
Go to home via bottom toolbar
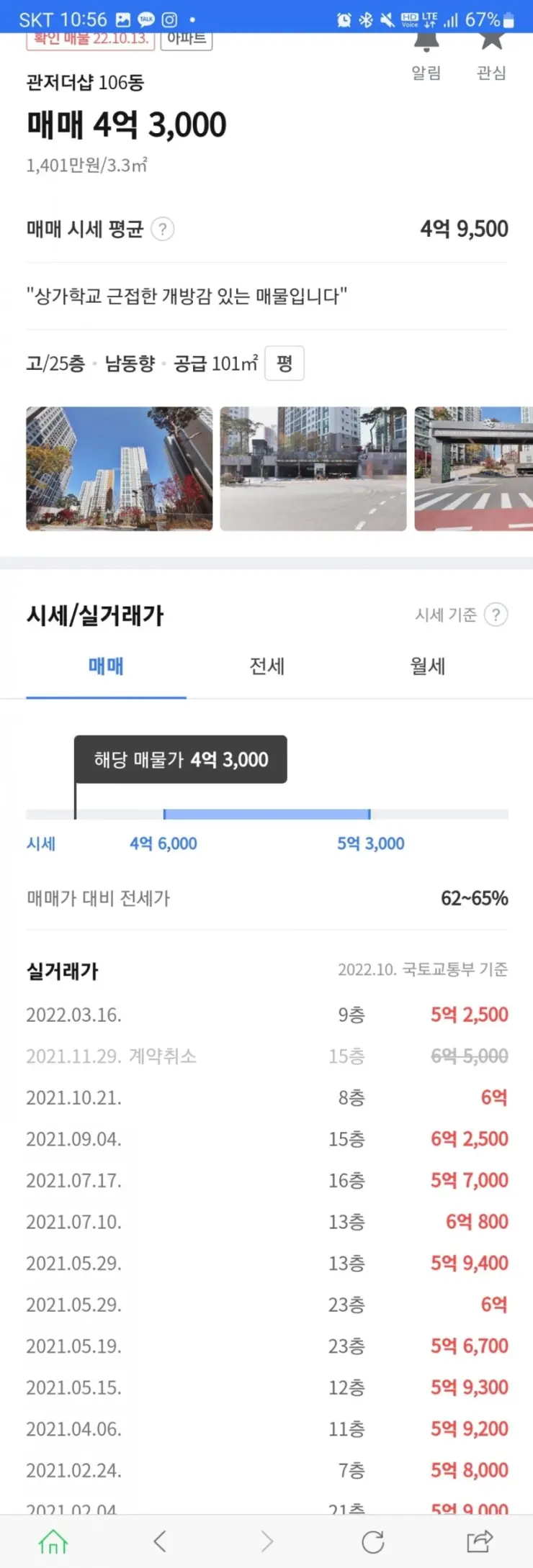point(53,1541)
